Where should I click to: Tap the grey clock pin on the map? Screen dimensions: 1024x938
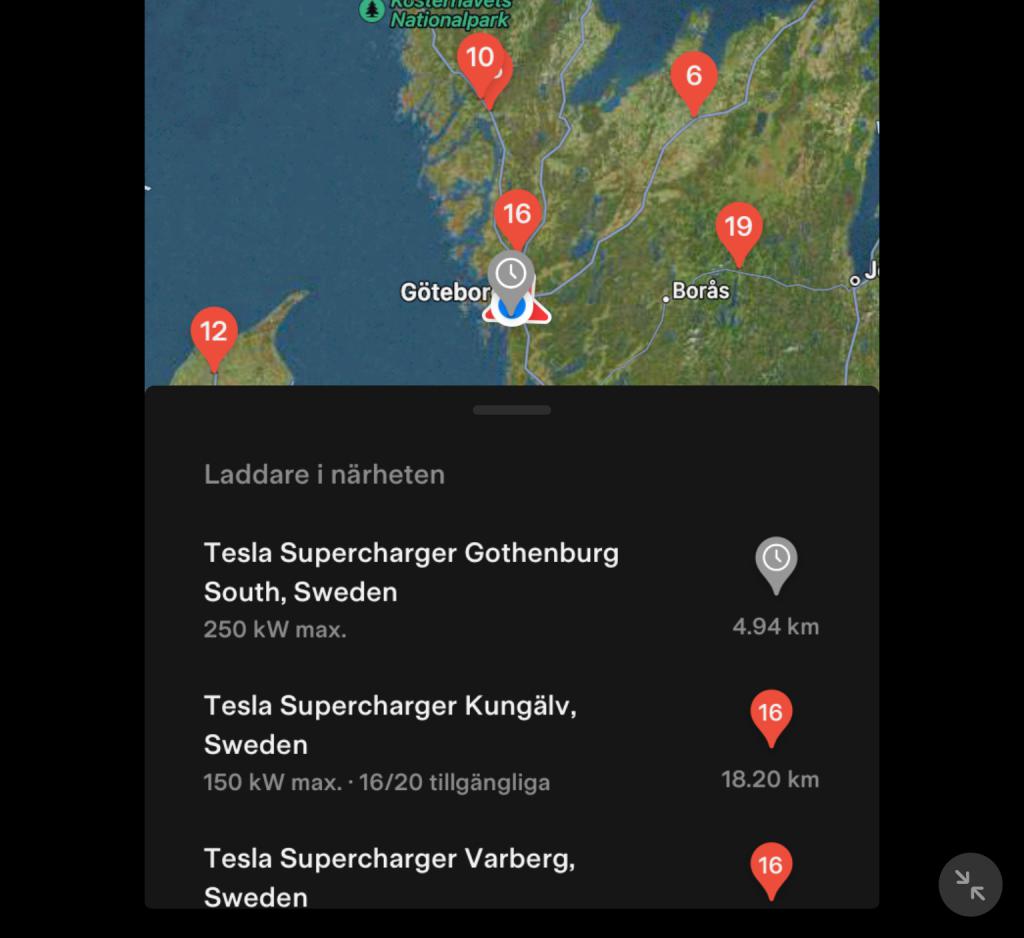[x=511, y=275]
